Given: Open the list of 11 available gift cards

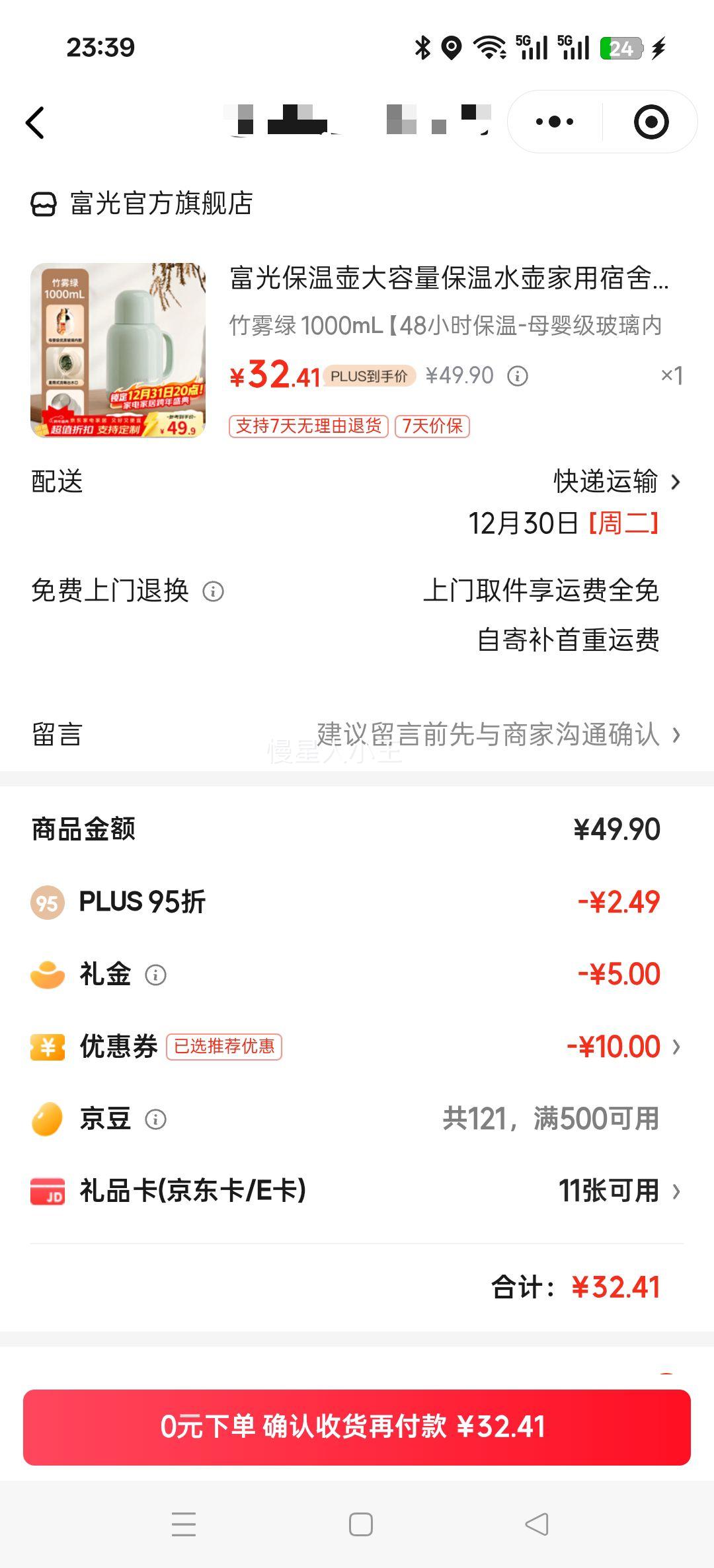Looking at the screenshot, I should coord(615,1191).
